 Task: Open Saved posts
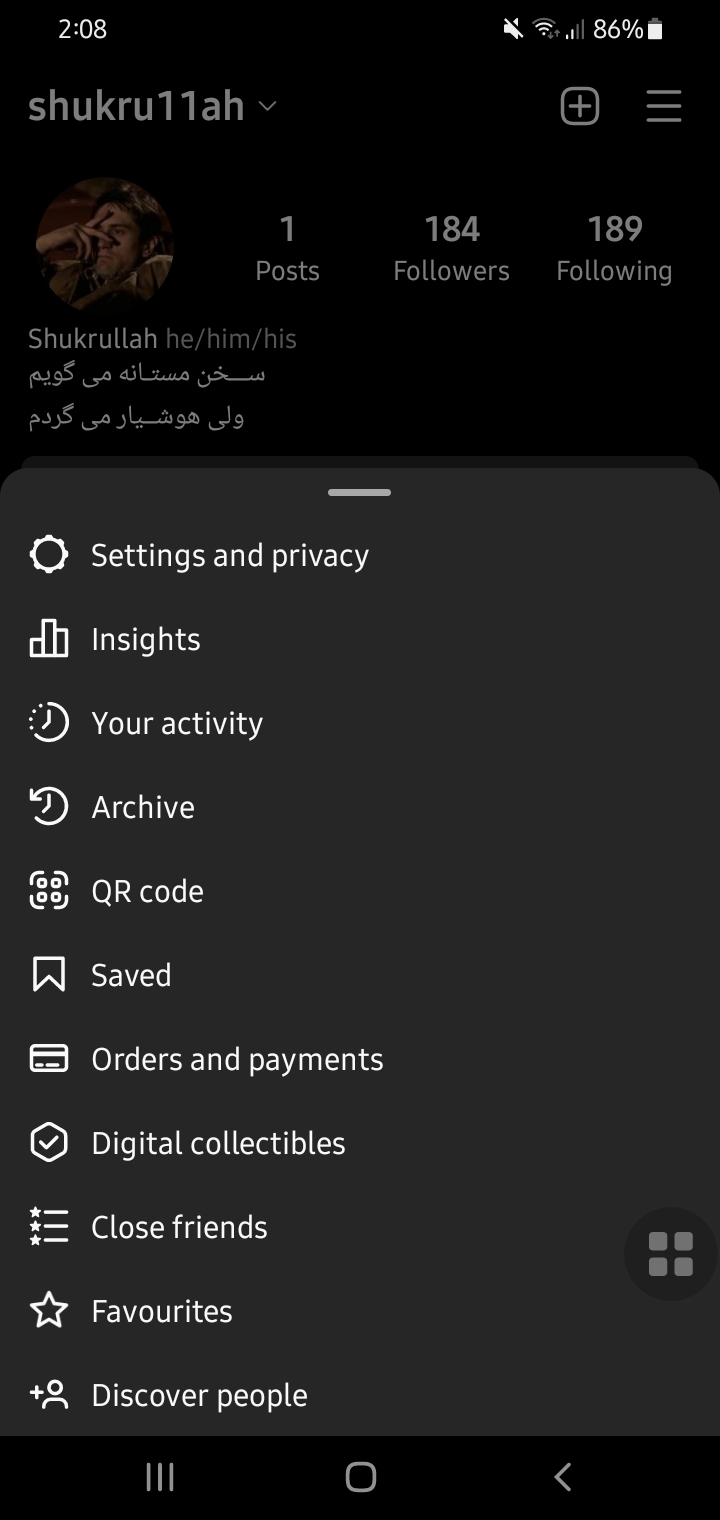coord(131,975)
